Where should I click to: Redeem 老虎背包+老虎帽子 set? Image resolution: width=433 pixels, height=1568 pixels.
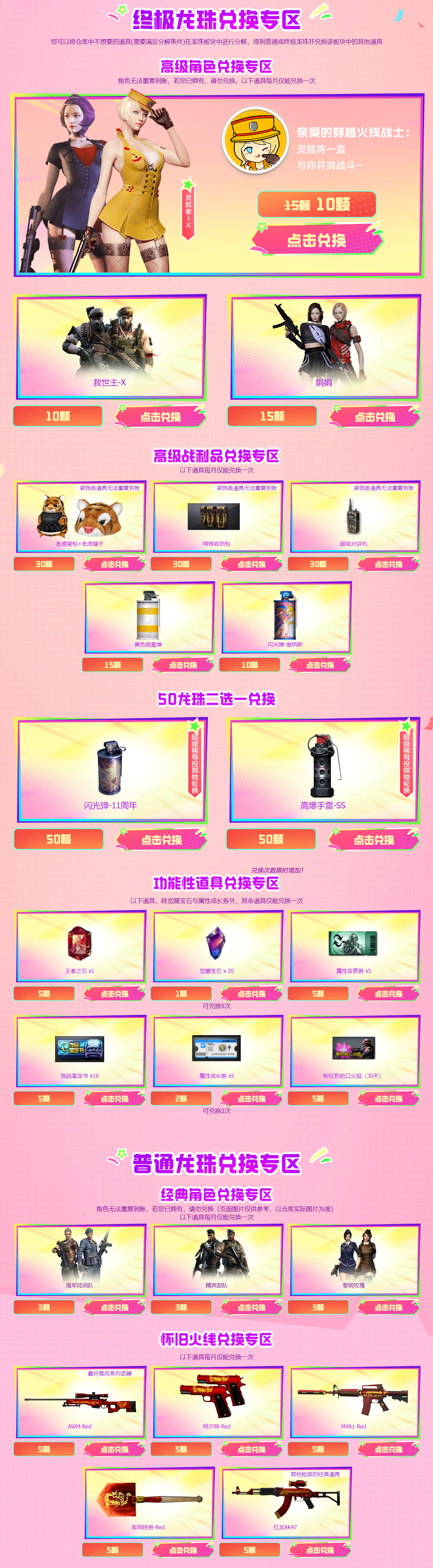[114, 564]
